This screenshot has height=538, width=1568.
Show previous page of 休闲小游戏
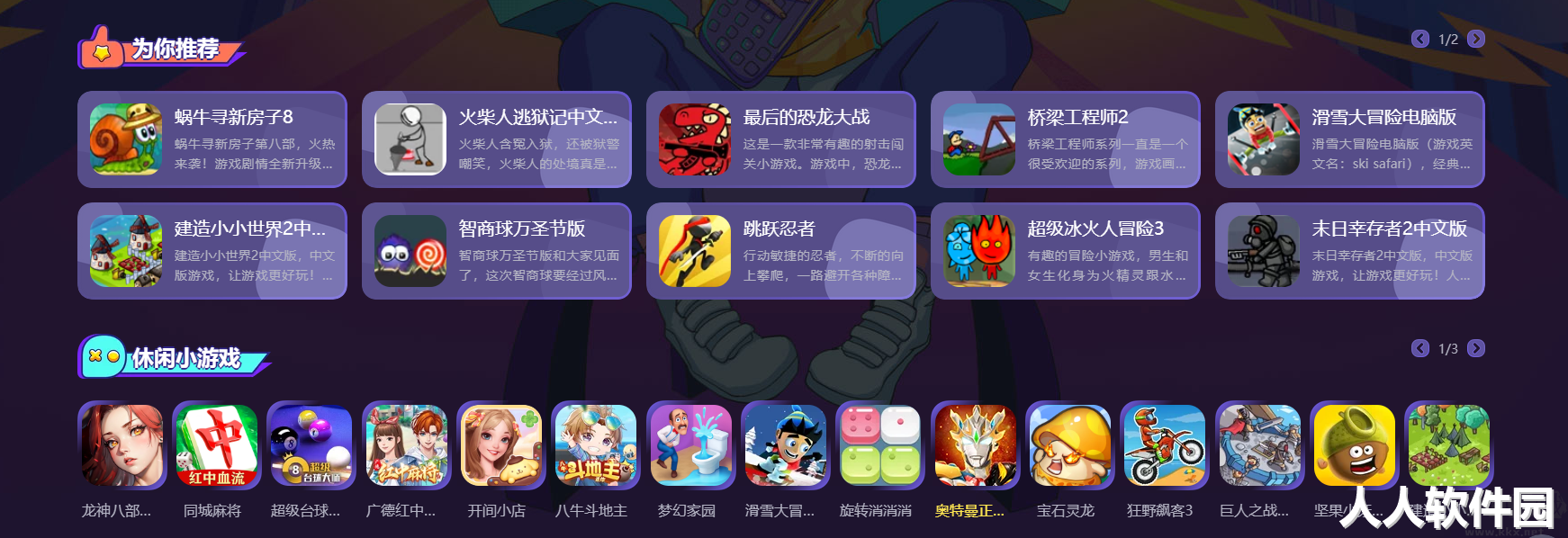coord(1420,348)
